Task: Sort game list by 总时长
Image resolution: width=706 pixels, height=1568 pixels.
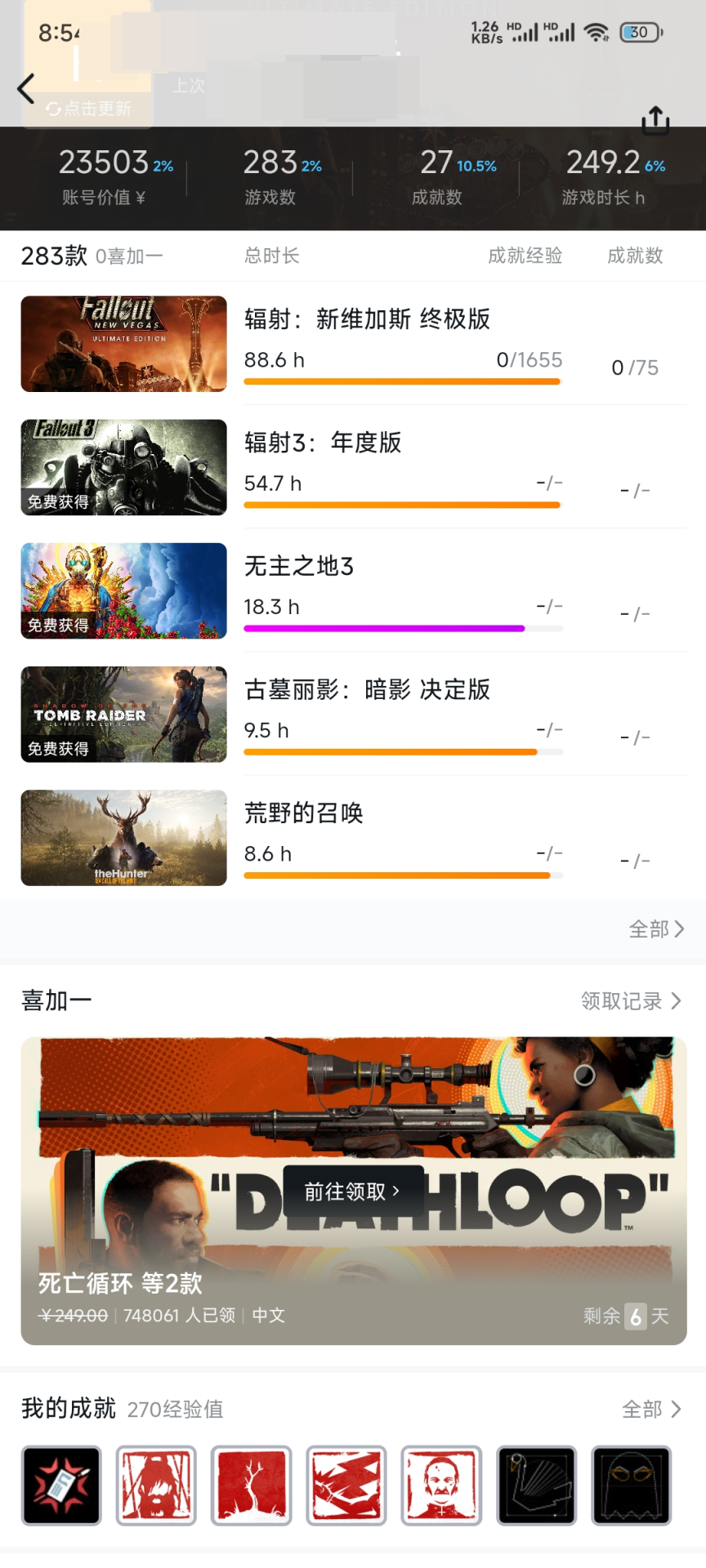Action: coord(271,256)
